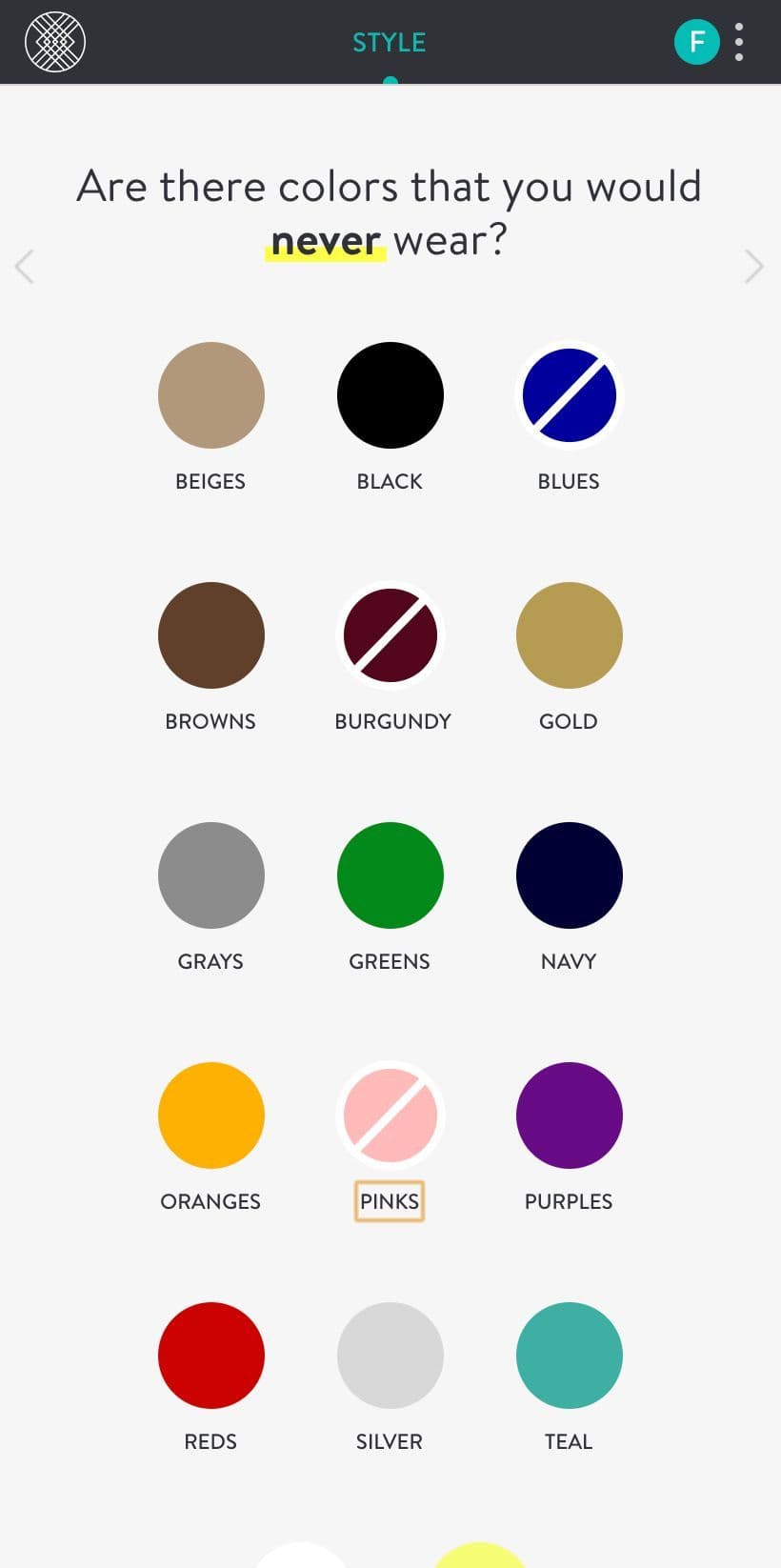This screenshot has height=1568, width=781.
Task: Select the Purples color swatch
Action: [x=570, y=1116]
